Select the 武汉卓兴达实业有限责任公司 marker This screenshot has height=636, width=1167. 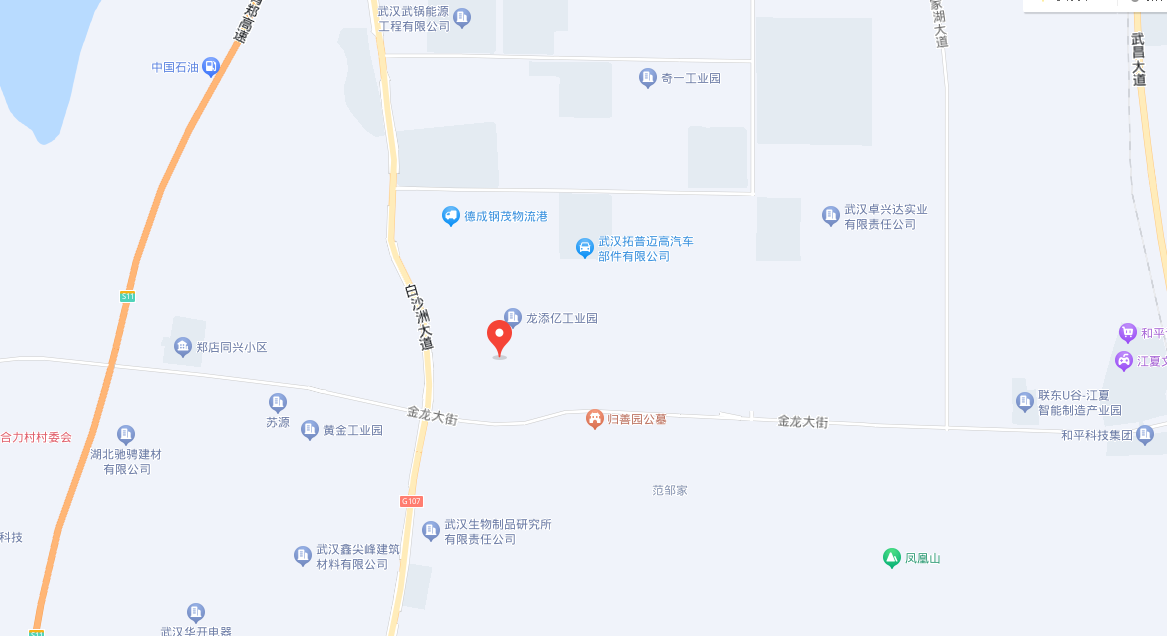click(830, 216)
